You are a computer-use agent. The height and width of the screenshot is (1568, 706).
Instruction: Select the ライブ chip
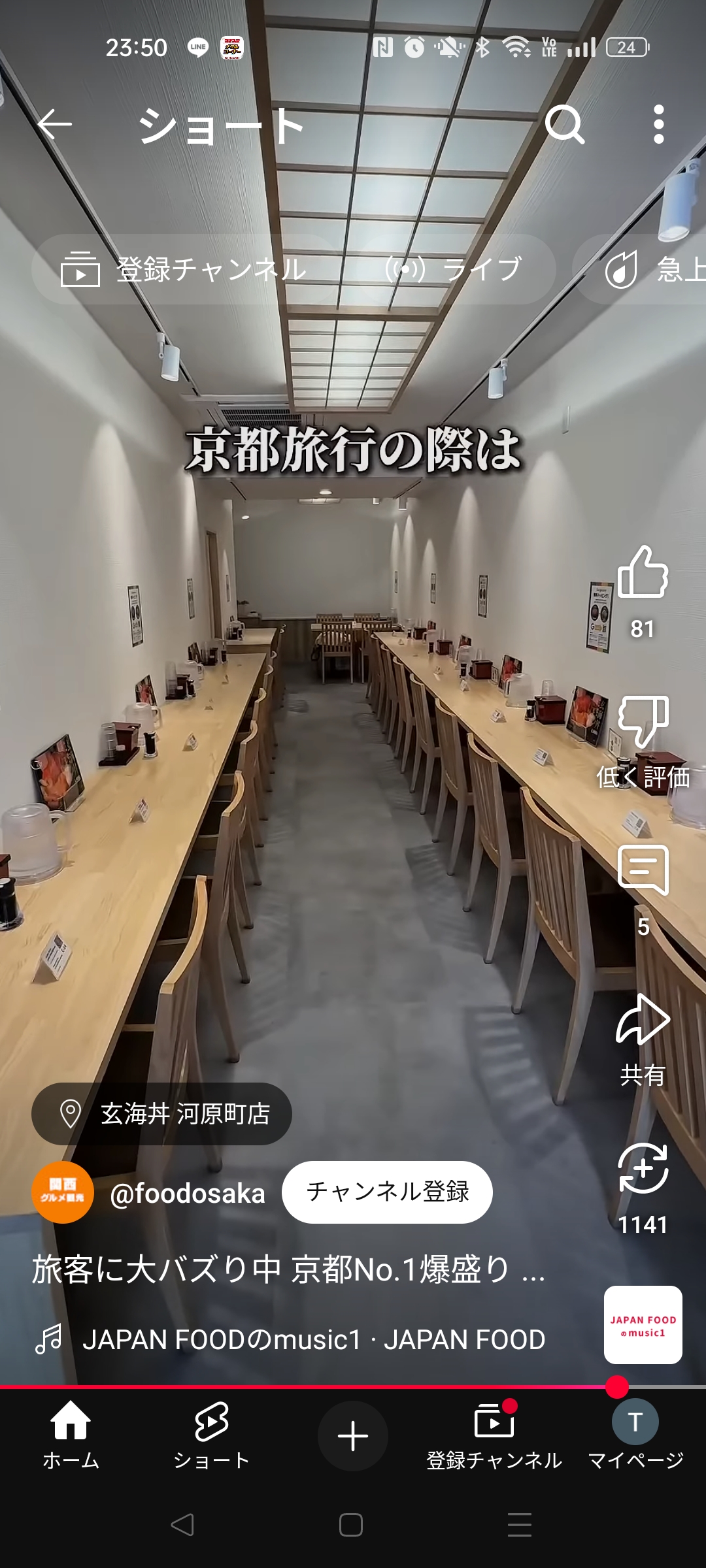pyautogui.click(x=455, y=269)
